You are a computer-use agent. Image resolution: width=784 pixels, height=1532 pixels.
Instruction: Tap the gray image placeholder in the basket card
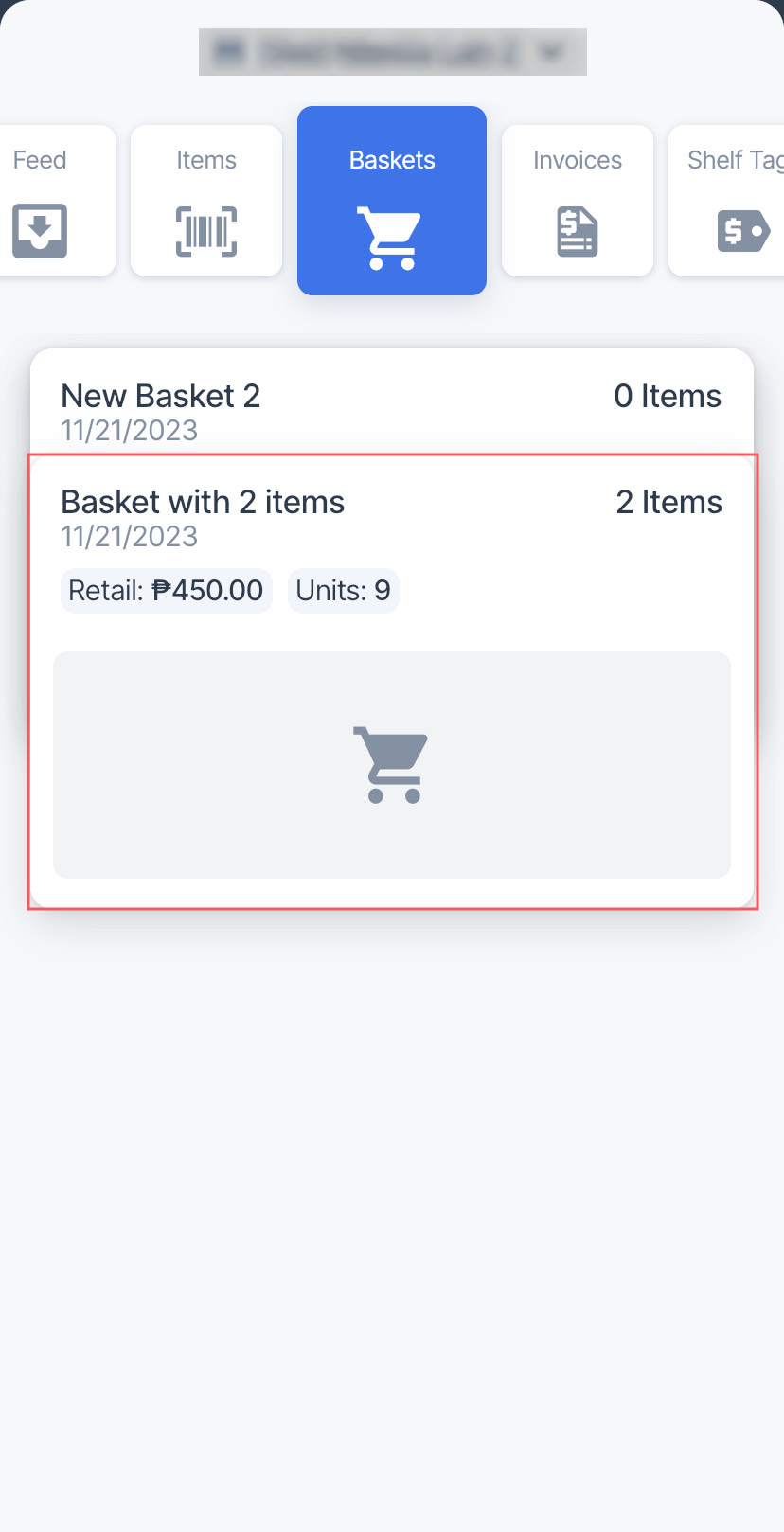click(391, 763)
